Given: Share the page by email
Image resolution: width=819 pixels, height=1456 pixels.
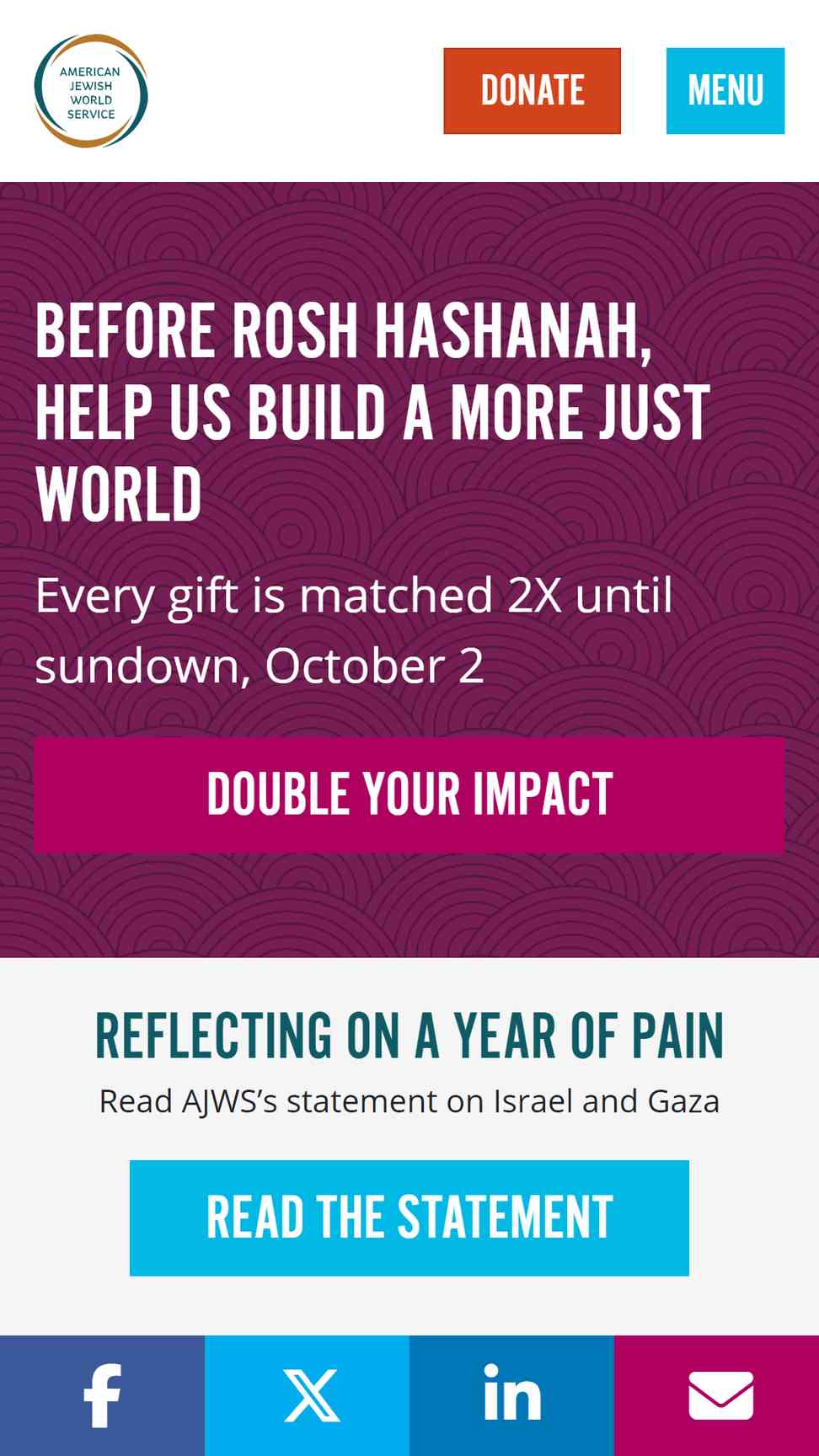Looking at the screenshot, I should pyautogui.click(x=717, y=1395).
